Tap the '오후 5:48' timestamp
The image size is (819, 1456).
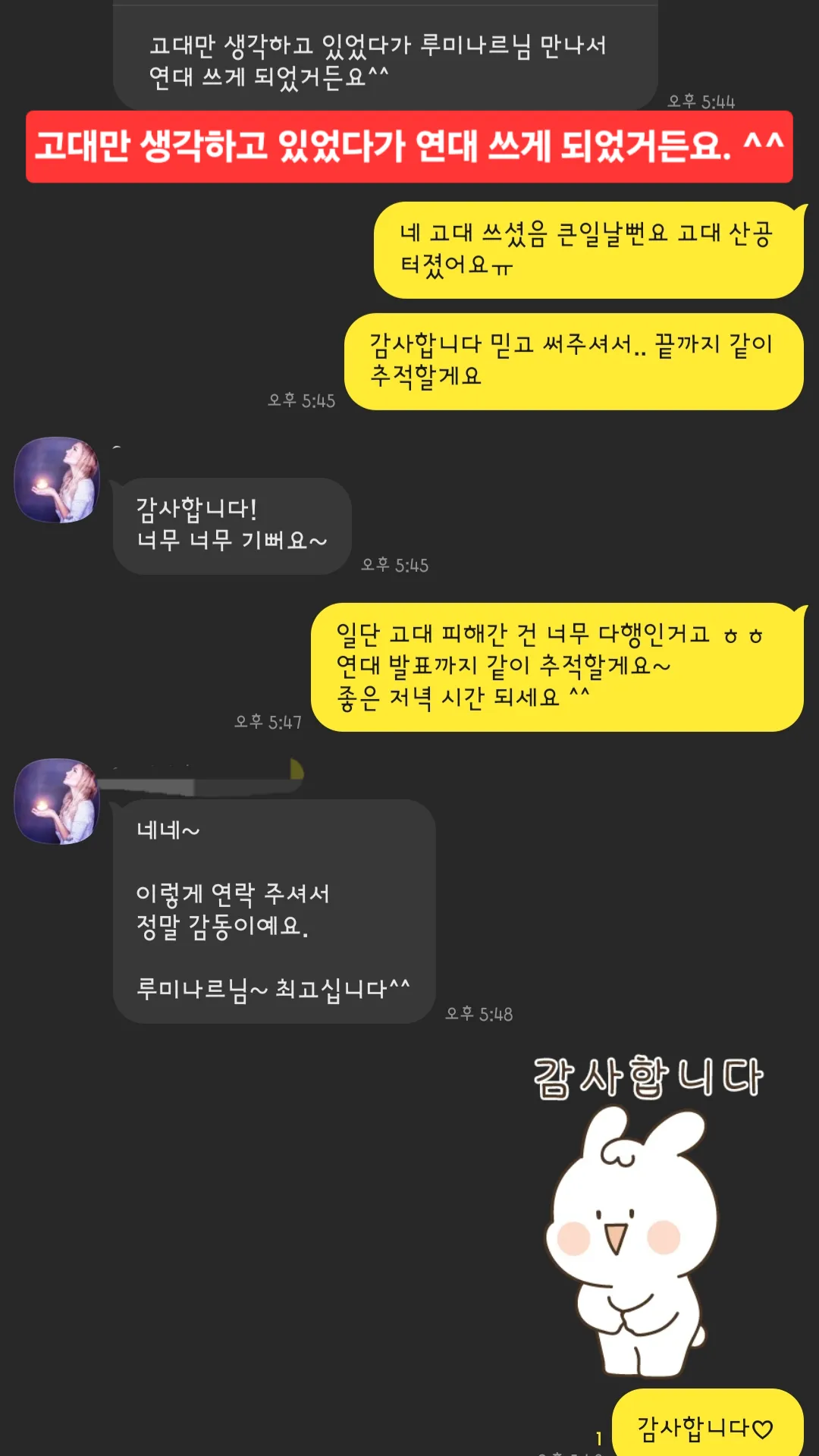479,1012
